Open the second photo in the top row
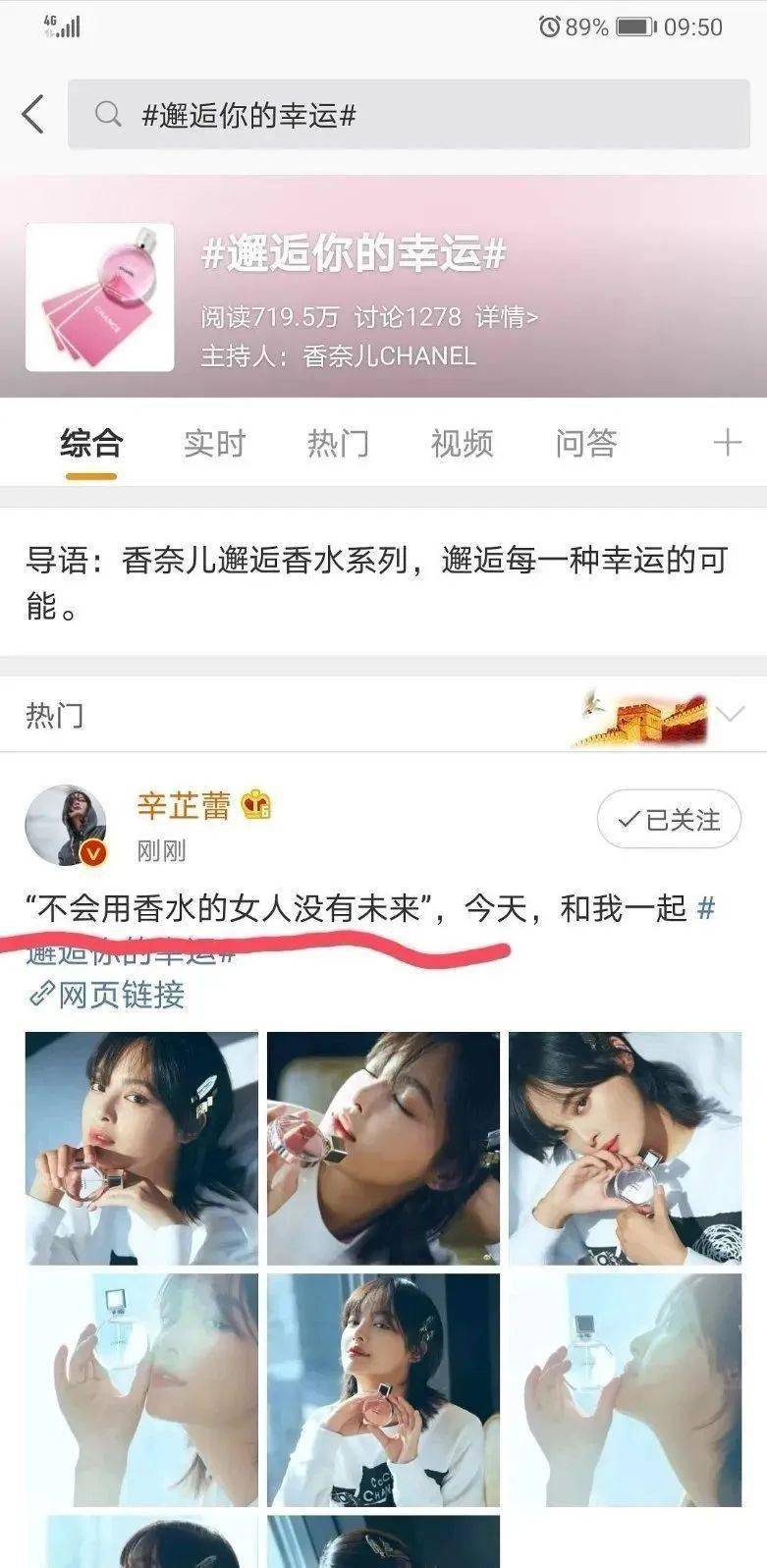 [x=383, y=1148]
